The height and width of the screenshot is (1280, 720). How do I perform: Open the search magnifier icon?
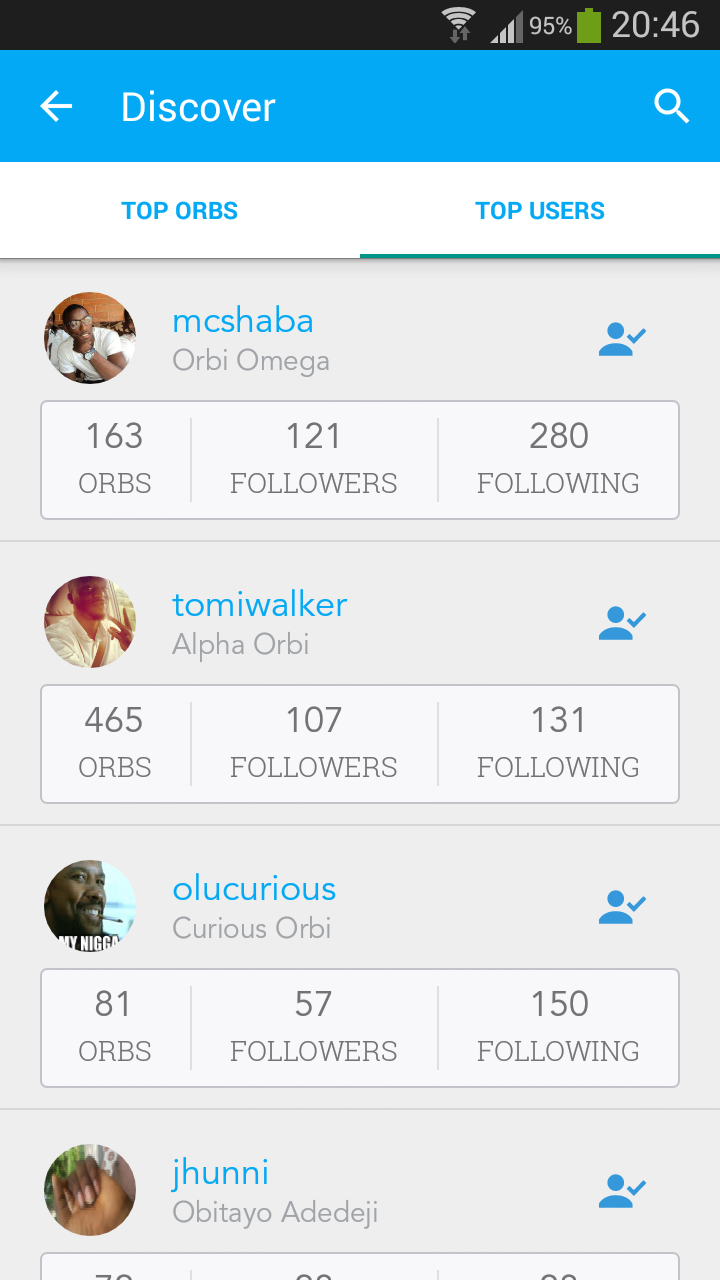tap(672, 106)
